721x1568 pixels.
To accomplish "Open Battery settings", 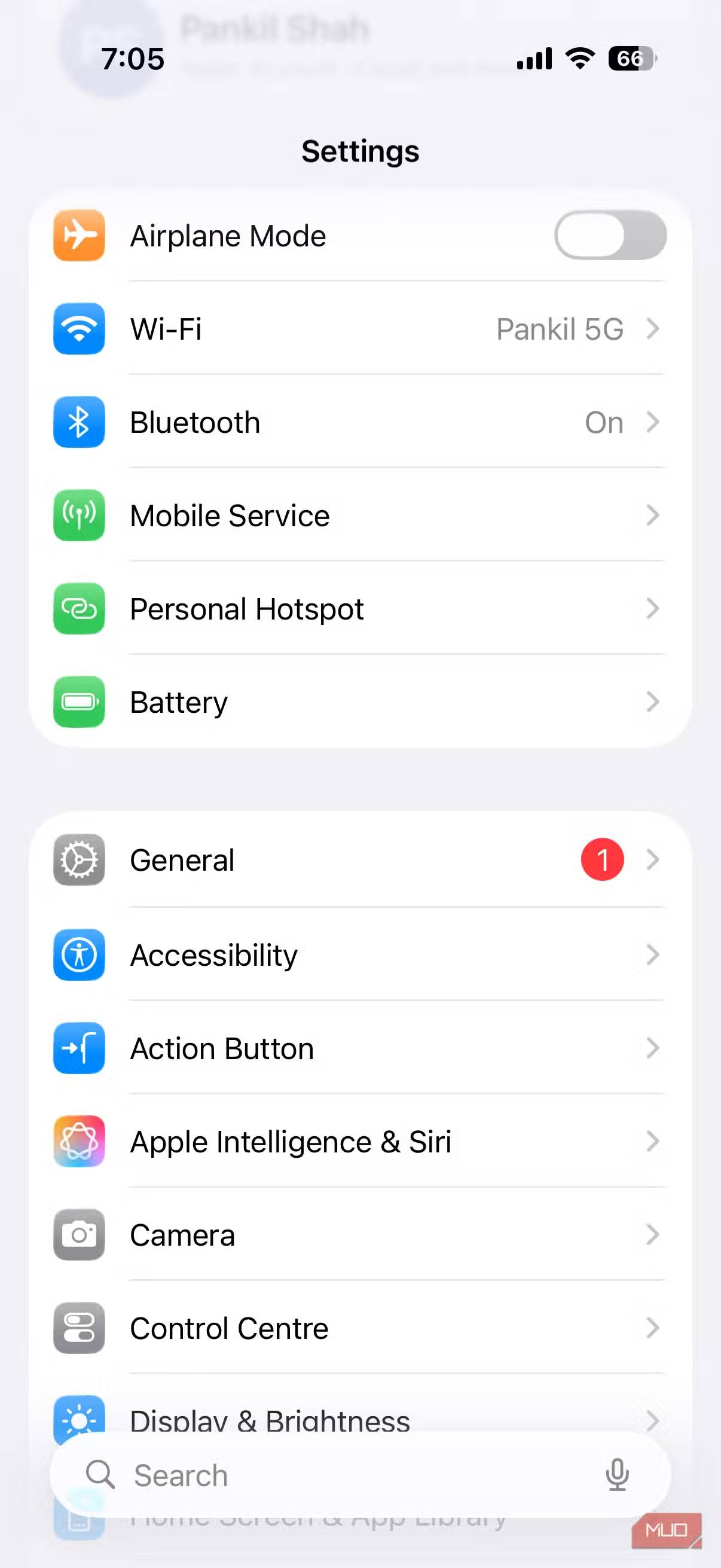I will pyautogui.click(x=359, y=703).
